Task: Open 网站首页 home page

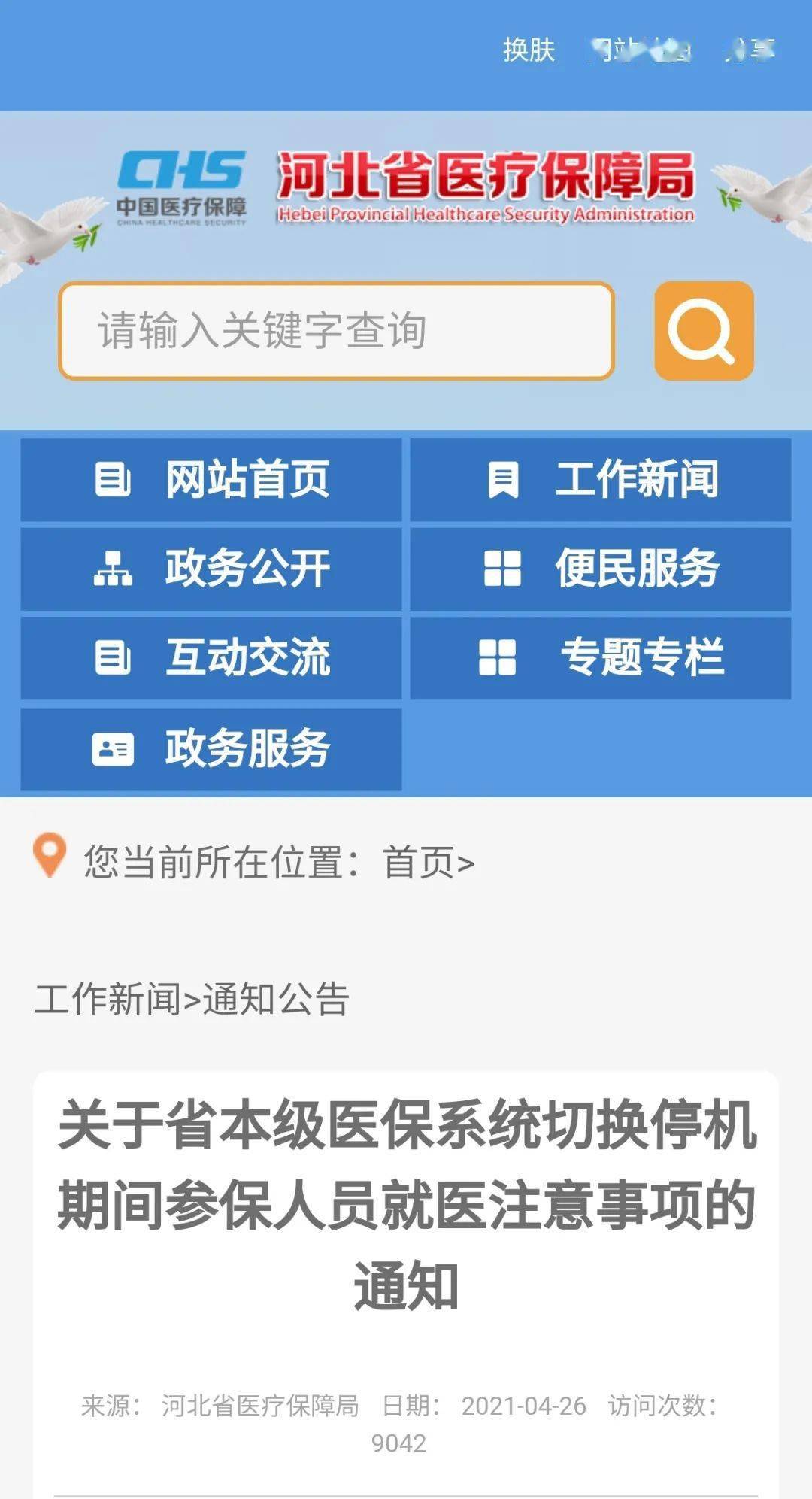Action: [211, 479]
